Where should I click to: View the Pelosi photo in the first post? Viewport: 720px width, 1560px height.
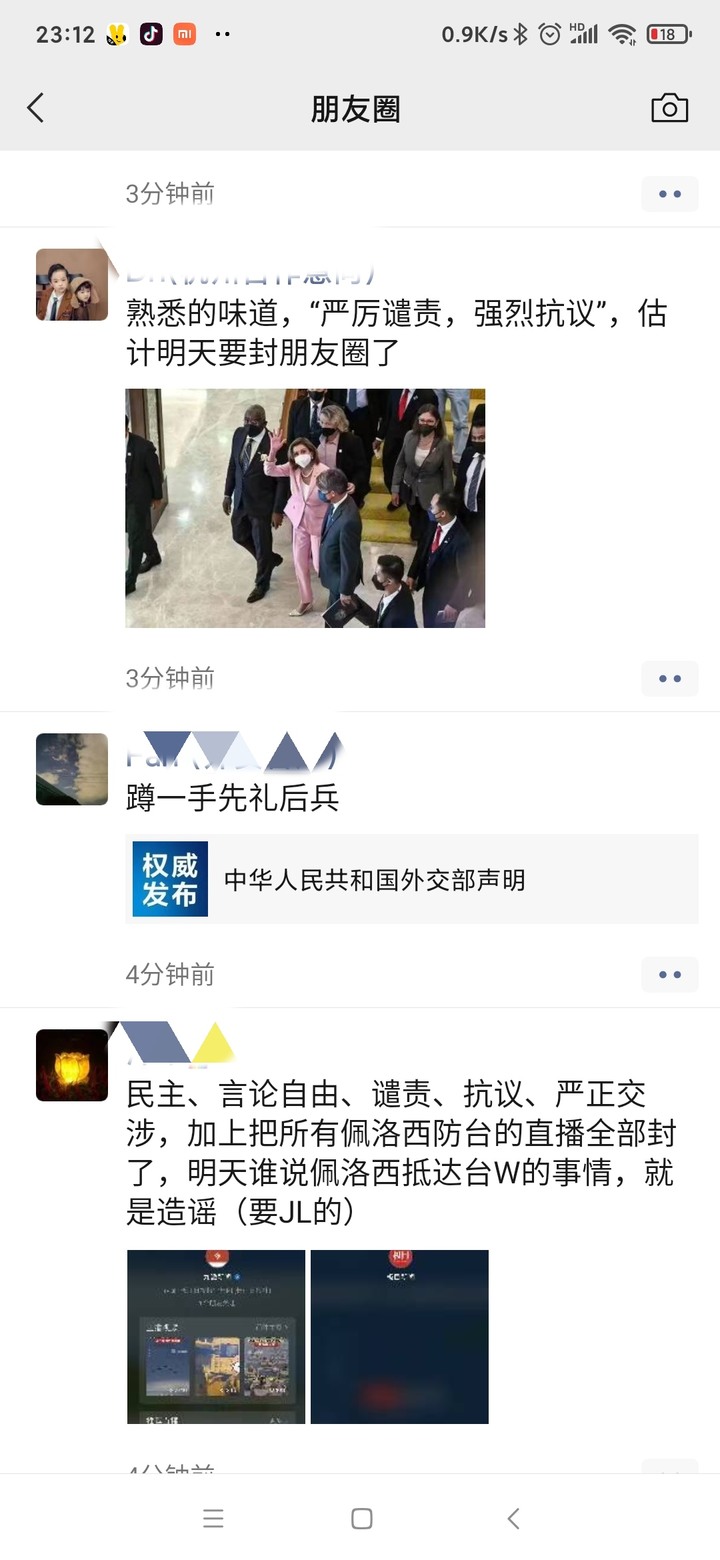[x=304, y=508]
